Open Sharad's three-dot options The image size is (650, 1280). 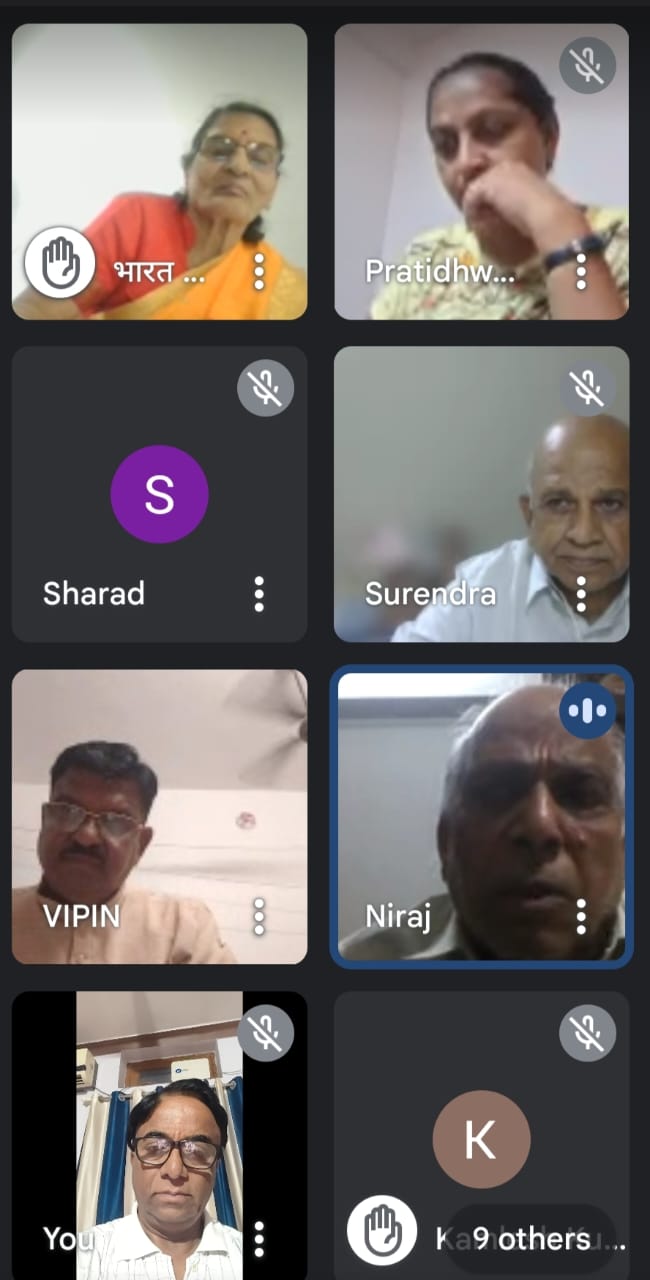259,594
